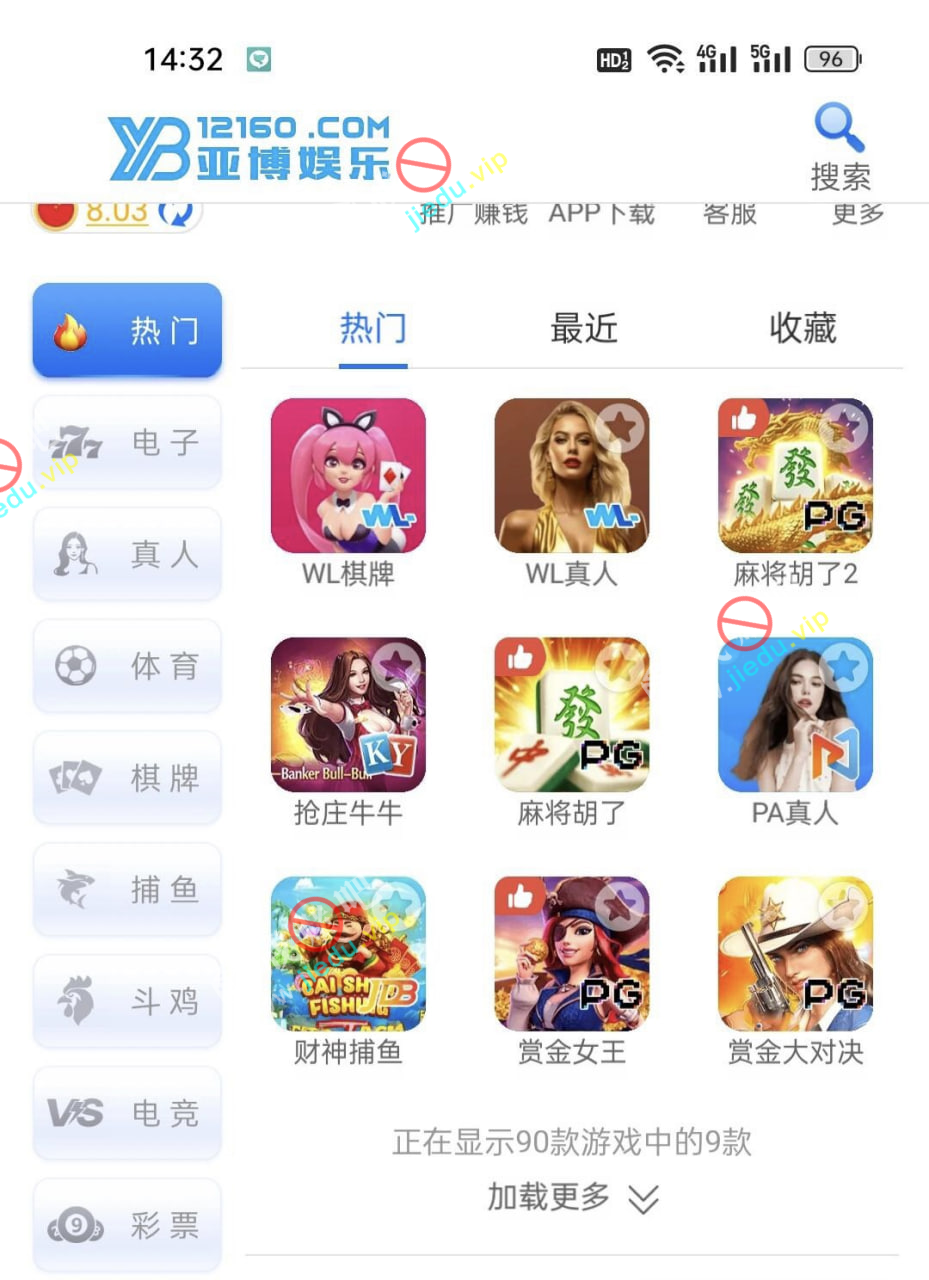The width and height of the screenshot is (929, 1280).
Task: Favorite the PA真人 game with its star
Action: click(845, 667)
